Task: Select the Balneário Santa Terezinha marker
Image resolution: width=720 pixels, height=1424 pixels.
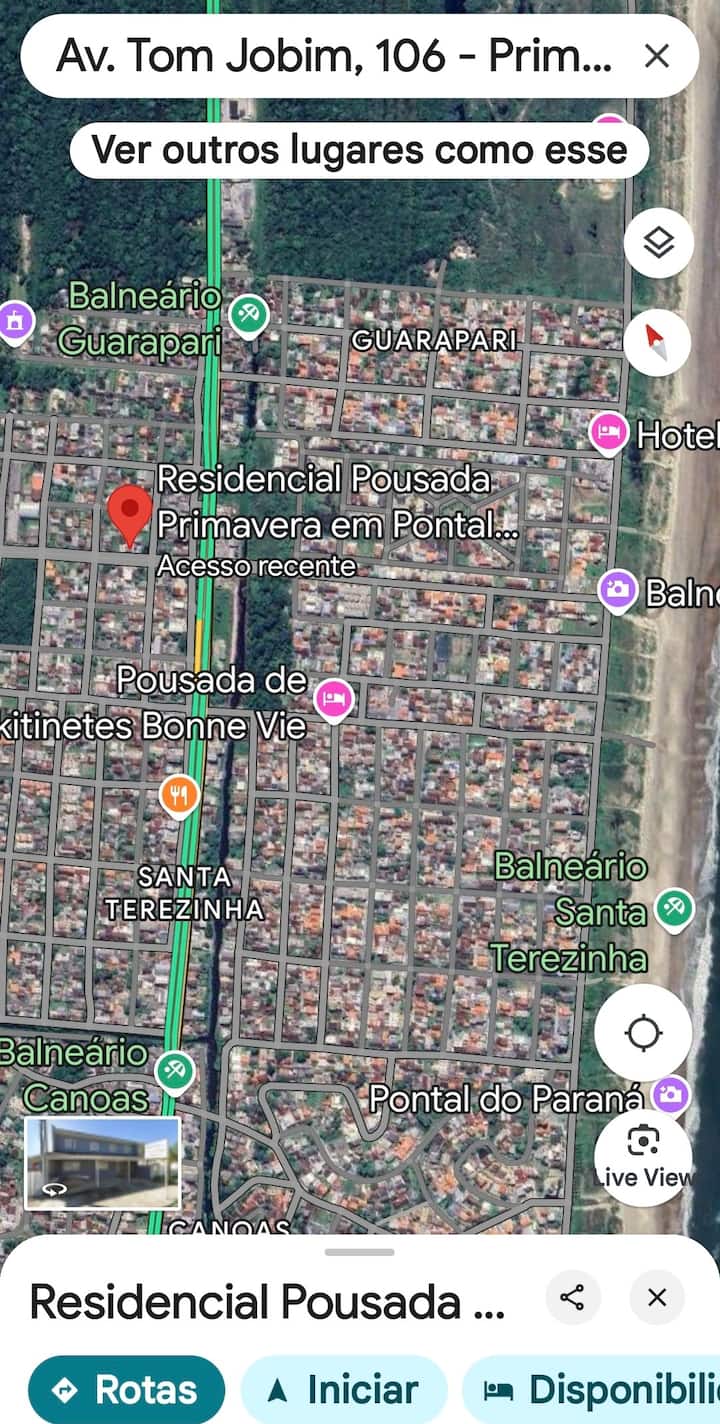Action: pyautogui.click(x=674, y=908)
